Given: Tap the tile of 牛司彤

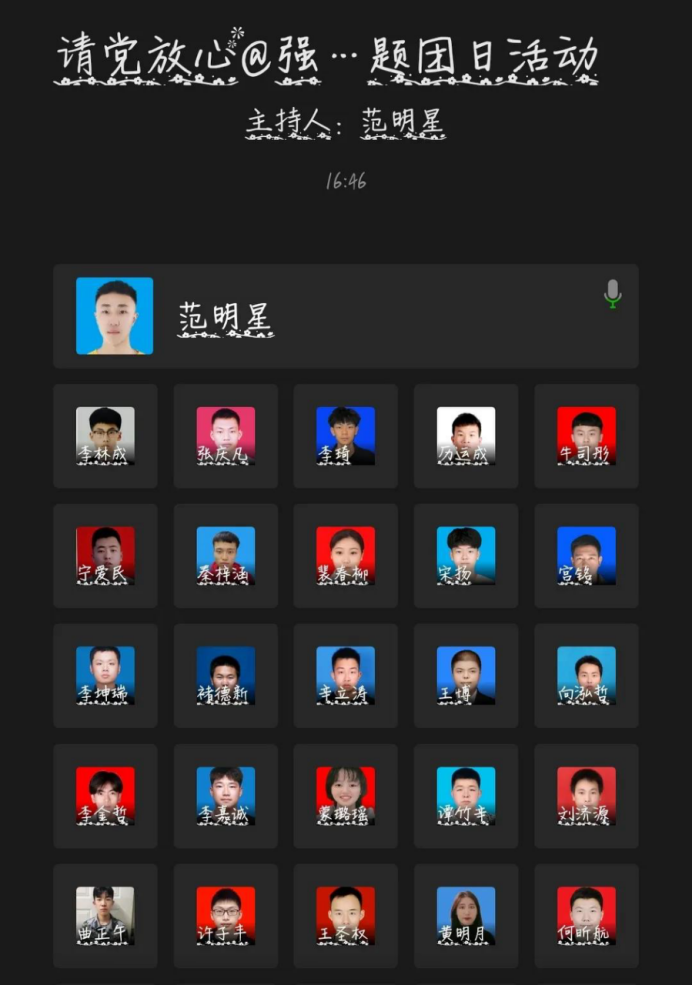Looking at the screenshot, I should pos(586,436).
